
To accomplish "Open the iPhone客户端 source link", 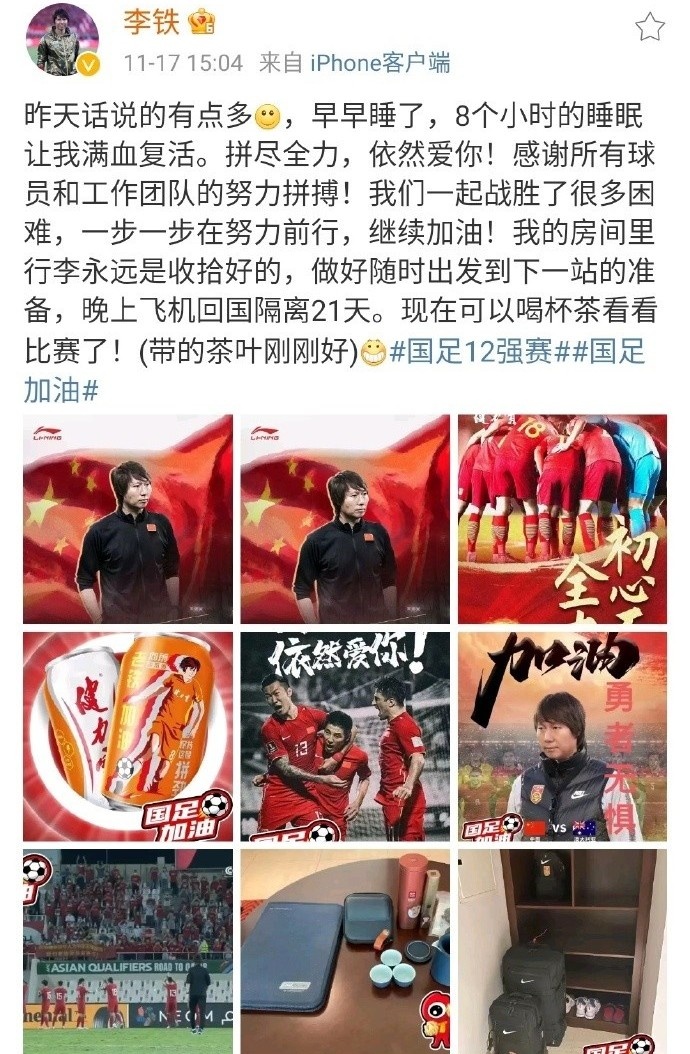I will pos(379,63).
